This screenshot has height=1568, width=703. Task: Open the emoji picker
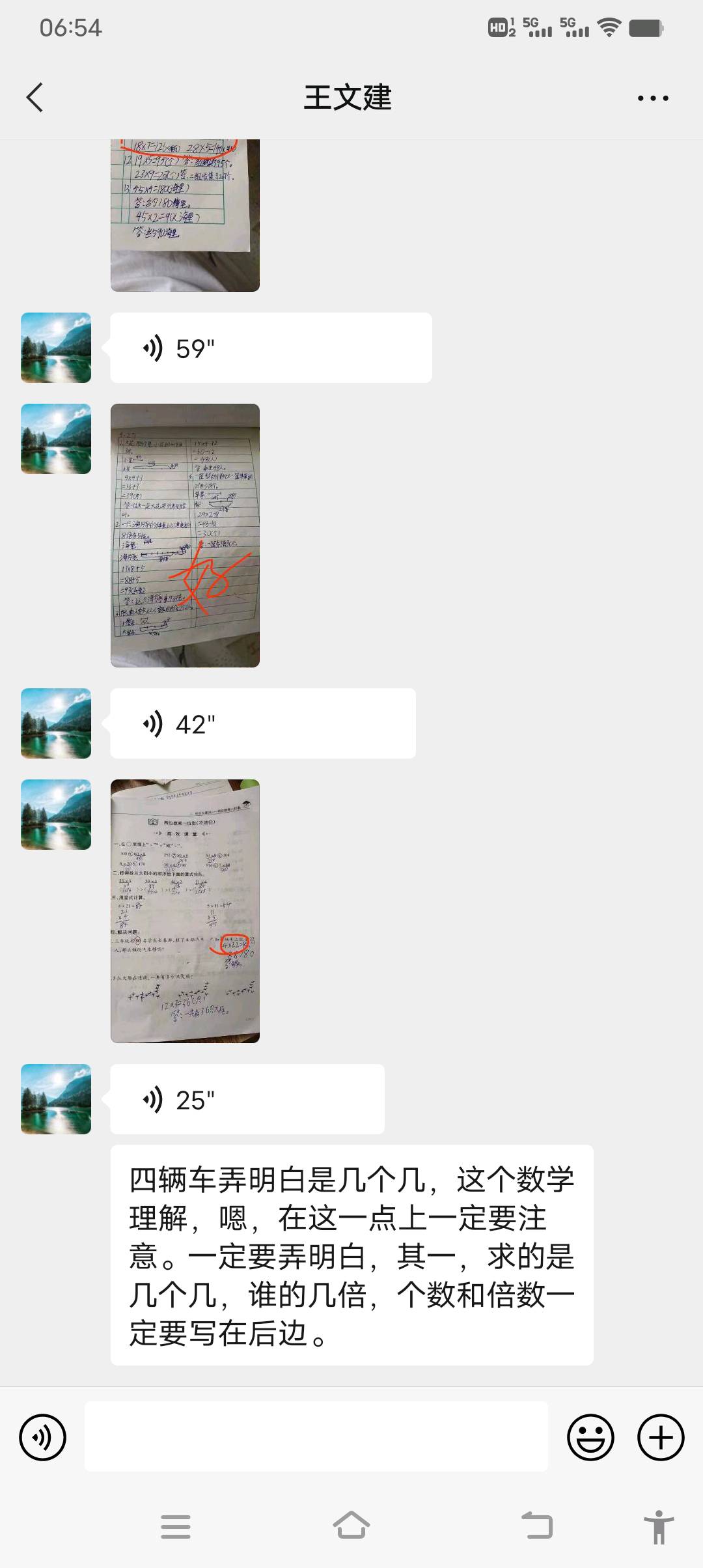(590, 1437)
